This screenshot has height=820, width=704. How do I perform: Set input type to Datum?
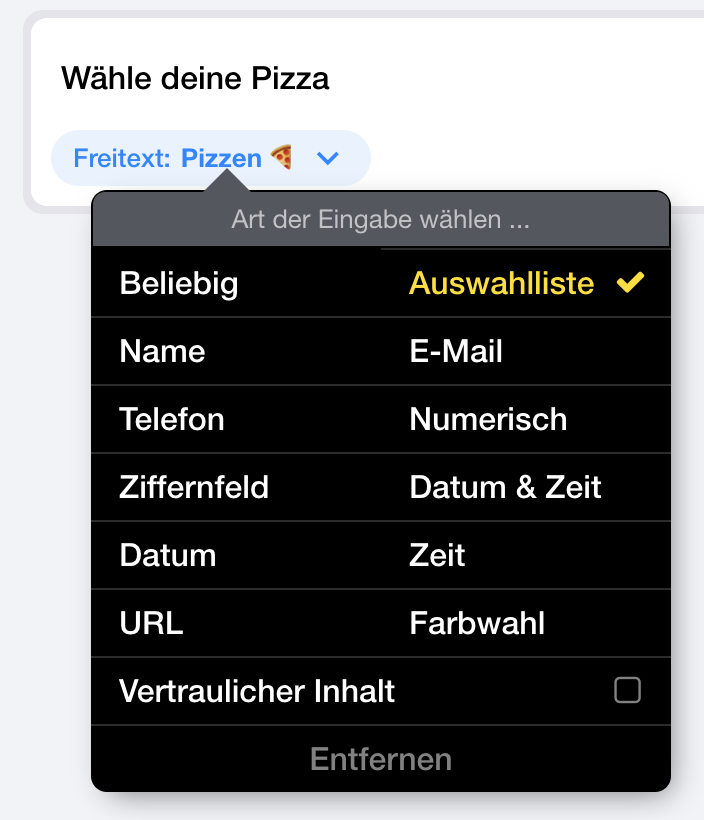(x=168, y=555)
